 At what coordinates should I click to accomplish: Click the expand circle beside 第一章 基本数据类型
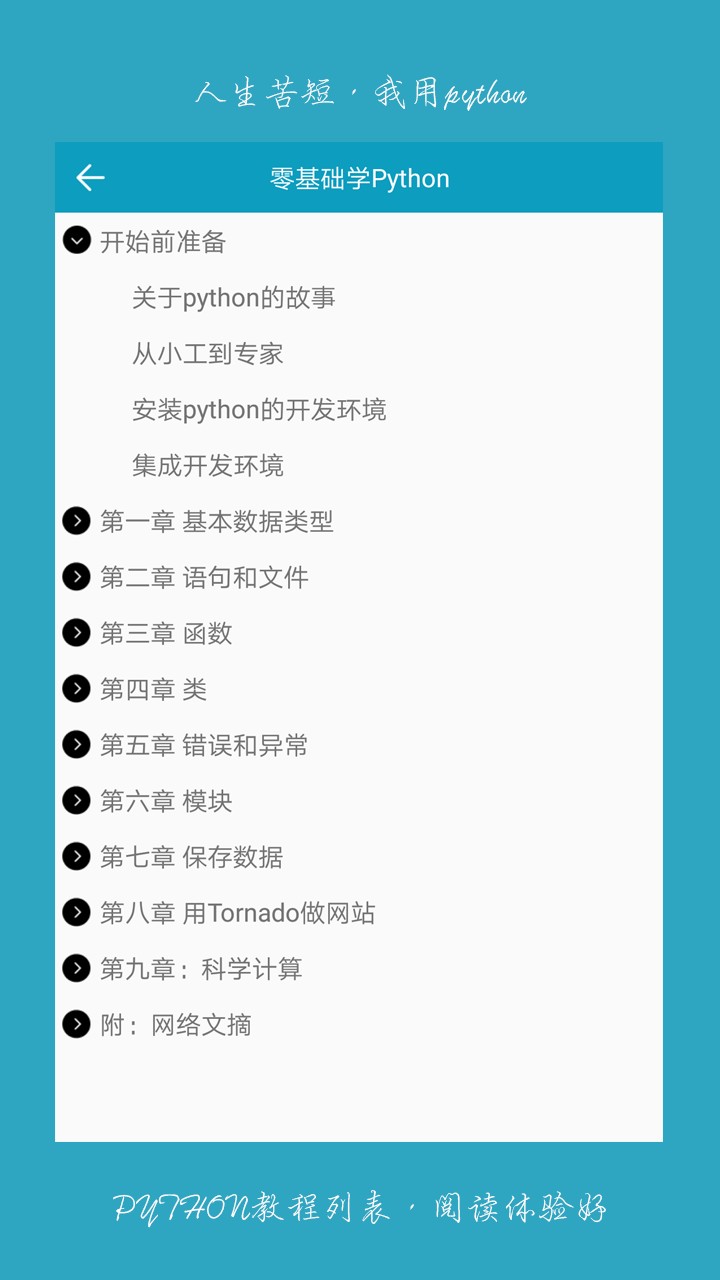(x=76, y=521)
